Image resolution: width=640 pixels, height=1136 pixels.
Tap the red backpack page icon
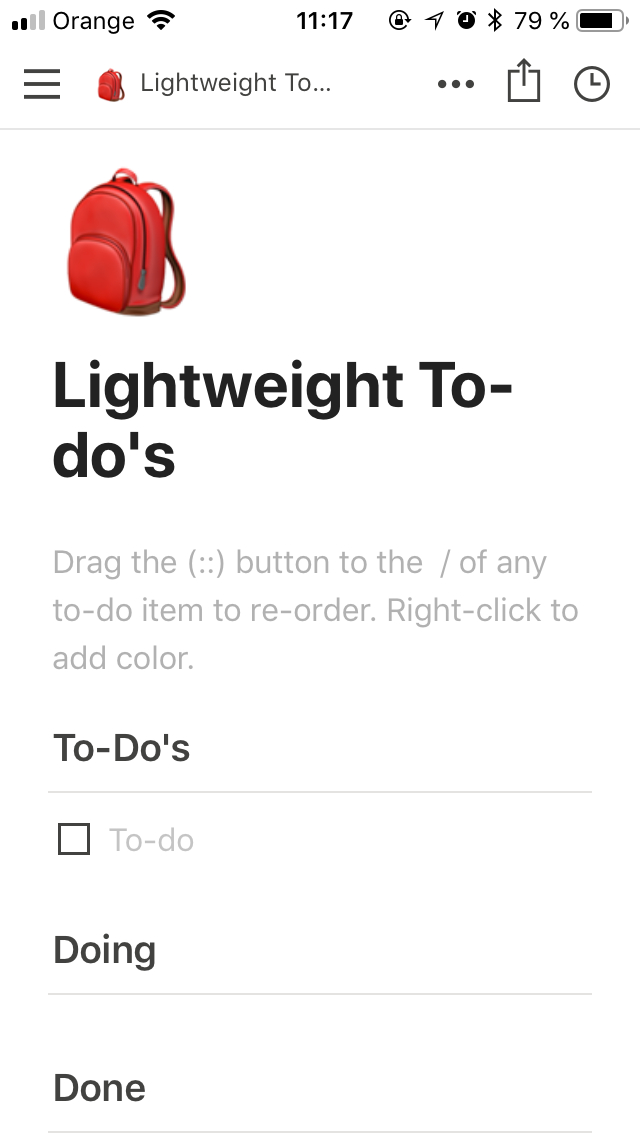coord(127,242)
